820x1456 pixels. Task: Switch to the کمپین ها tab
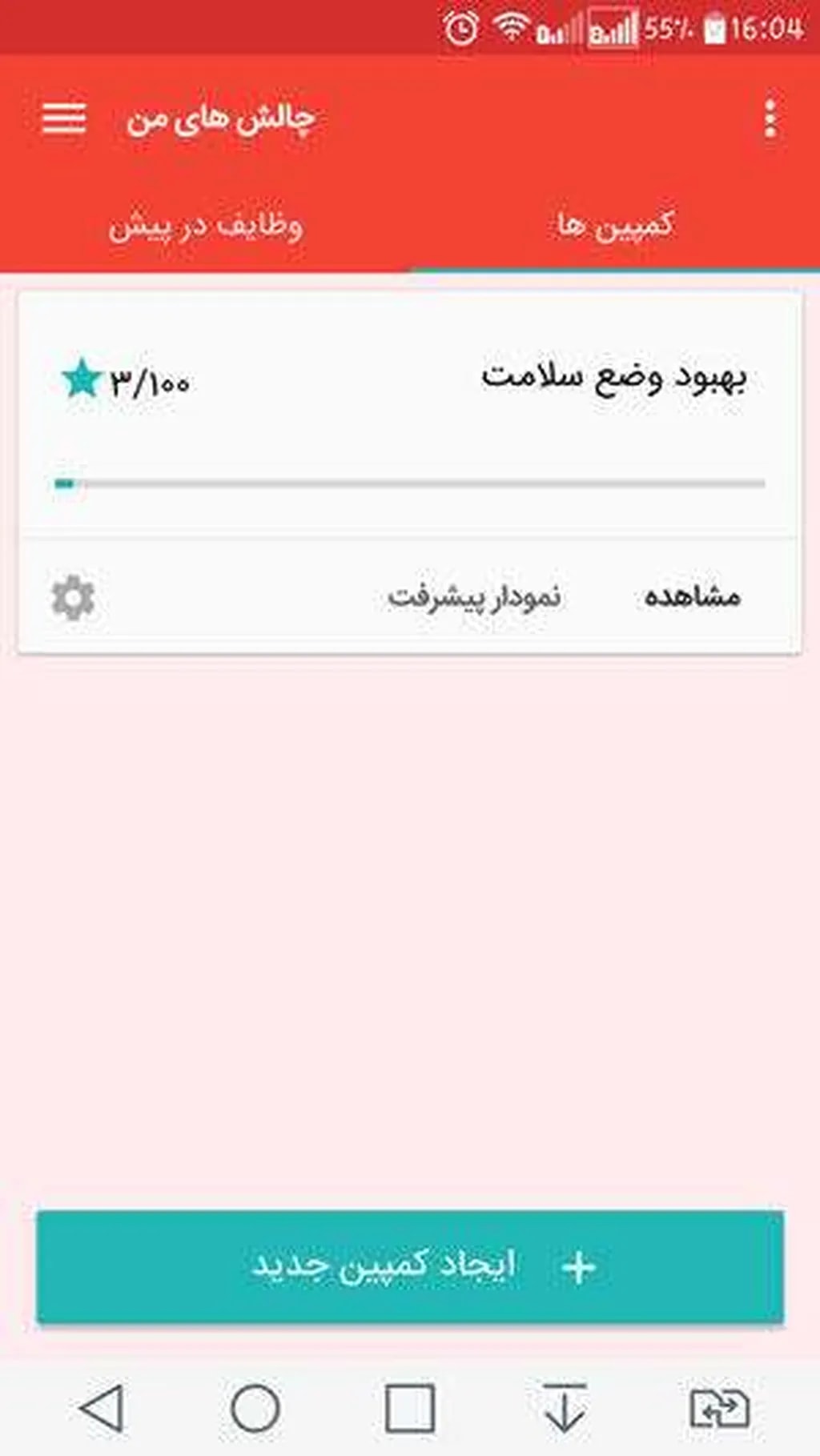tap(615, 225)
